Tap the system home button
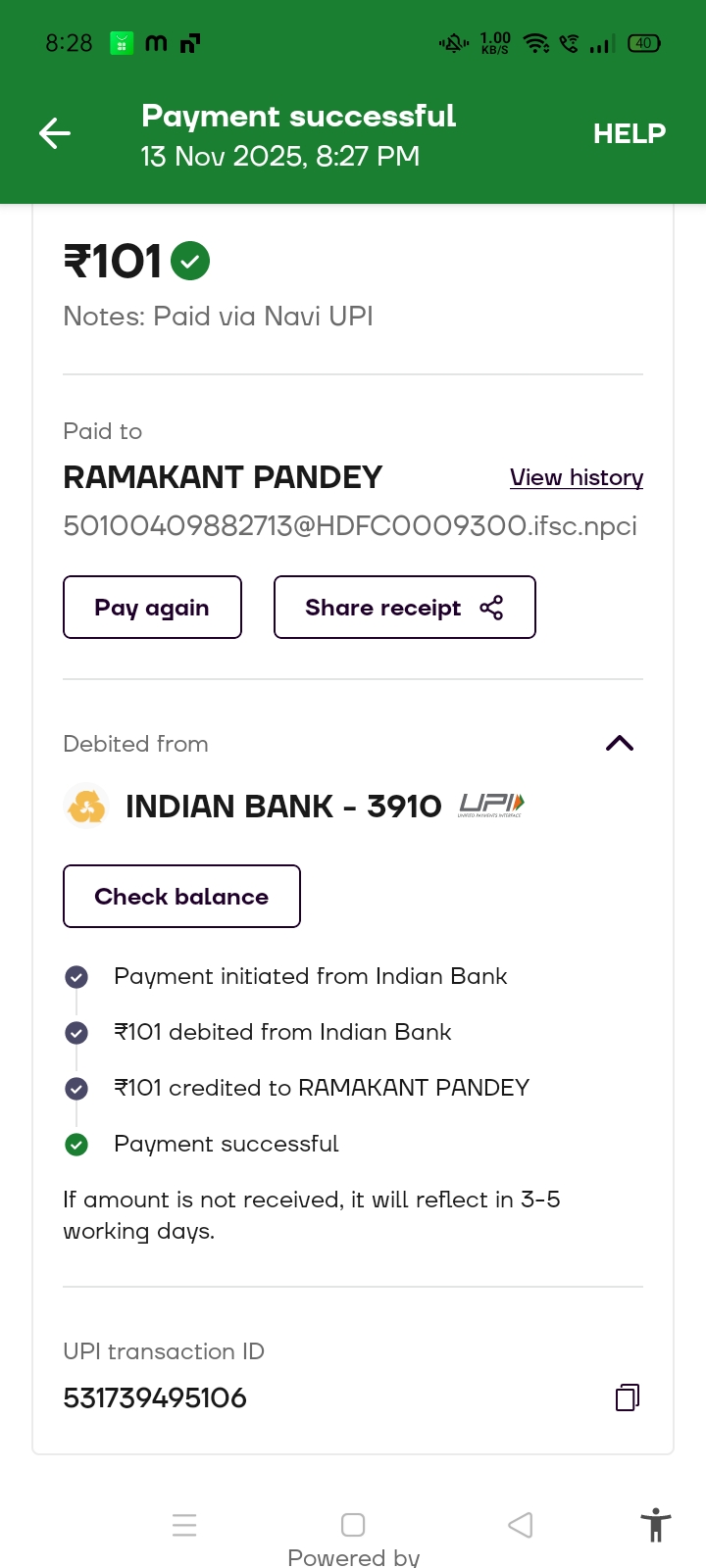 coord(353,1525)
